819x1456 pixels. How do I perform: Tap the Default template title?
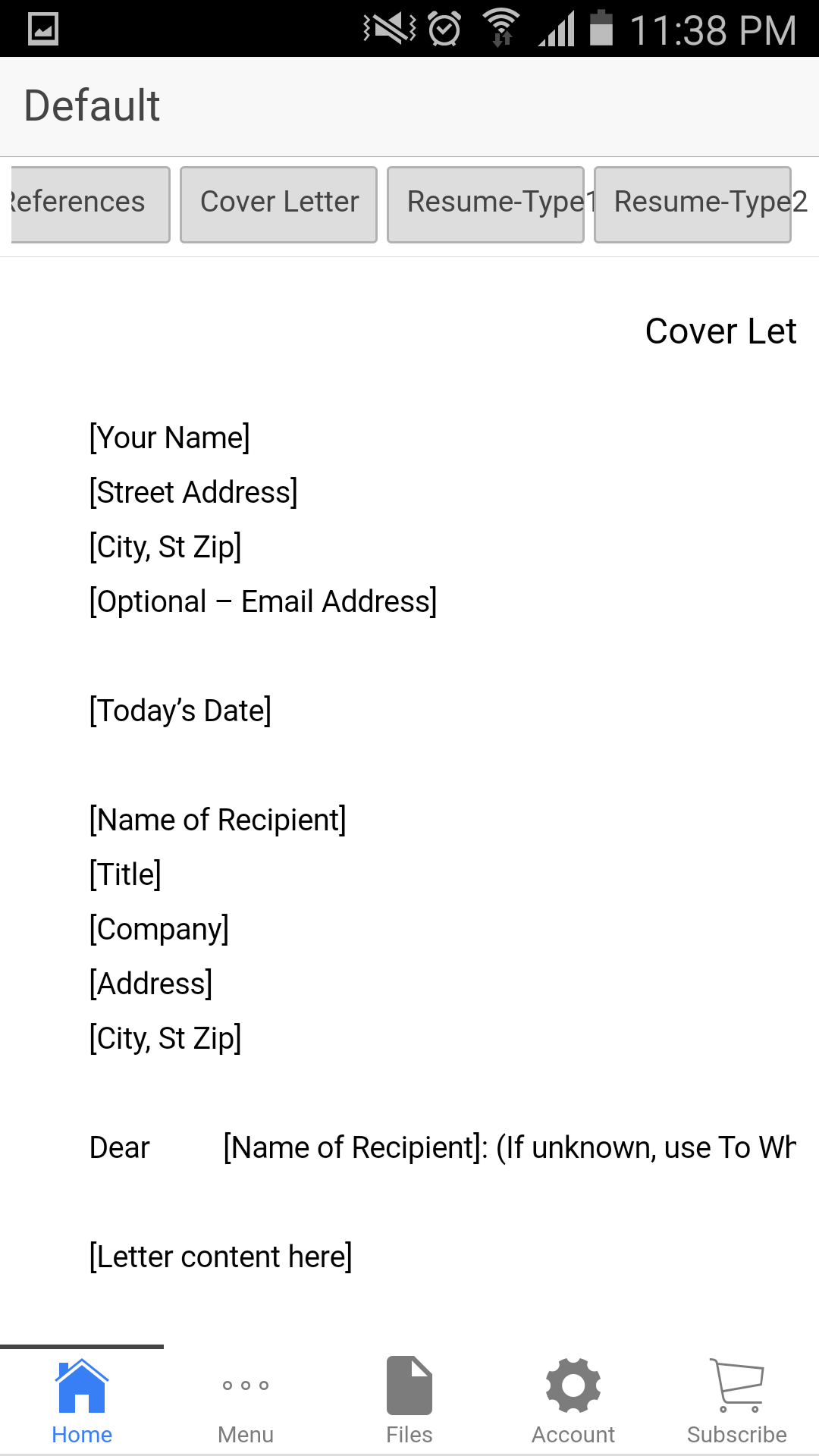[x=92, y=105]
